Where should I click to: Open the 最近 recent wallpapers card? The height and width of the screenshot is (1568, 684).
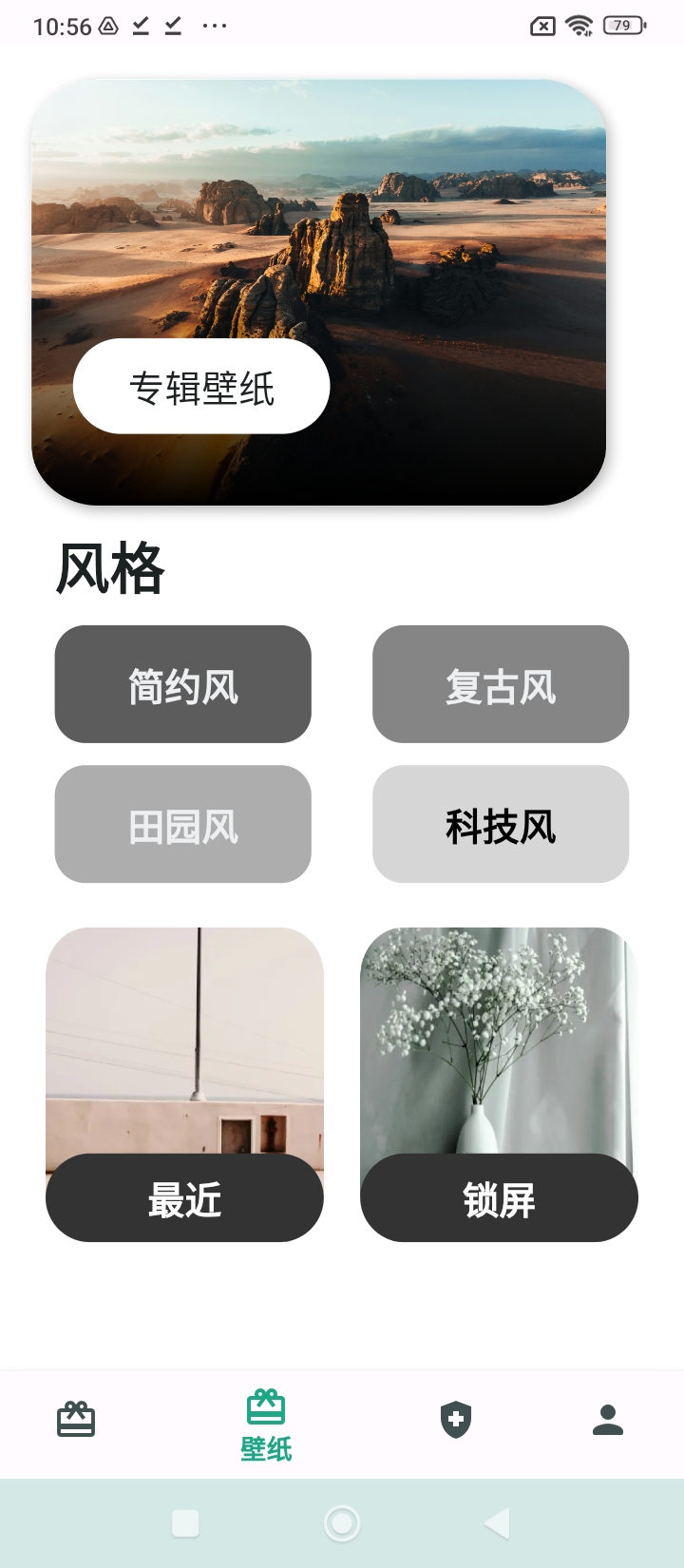pos(184,1083)
